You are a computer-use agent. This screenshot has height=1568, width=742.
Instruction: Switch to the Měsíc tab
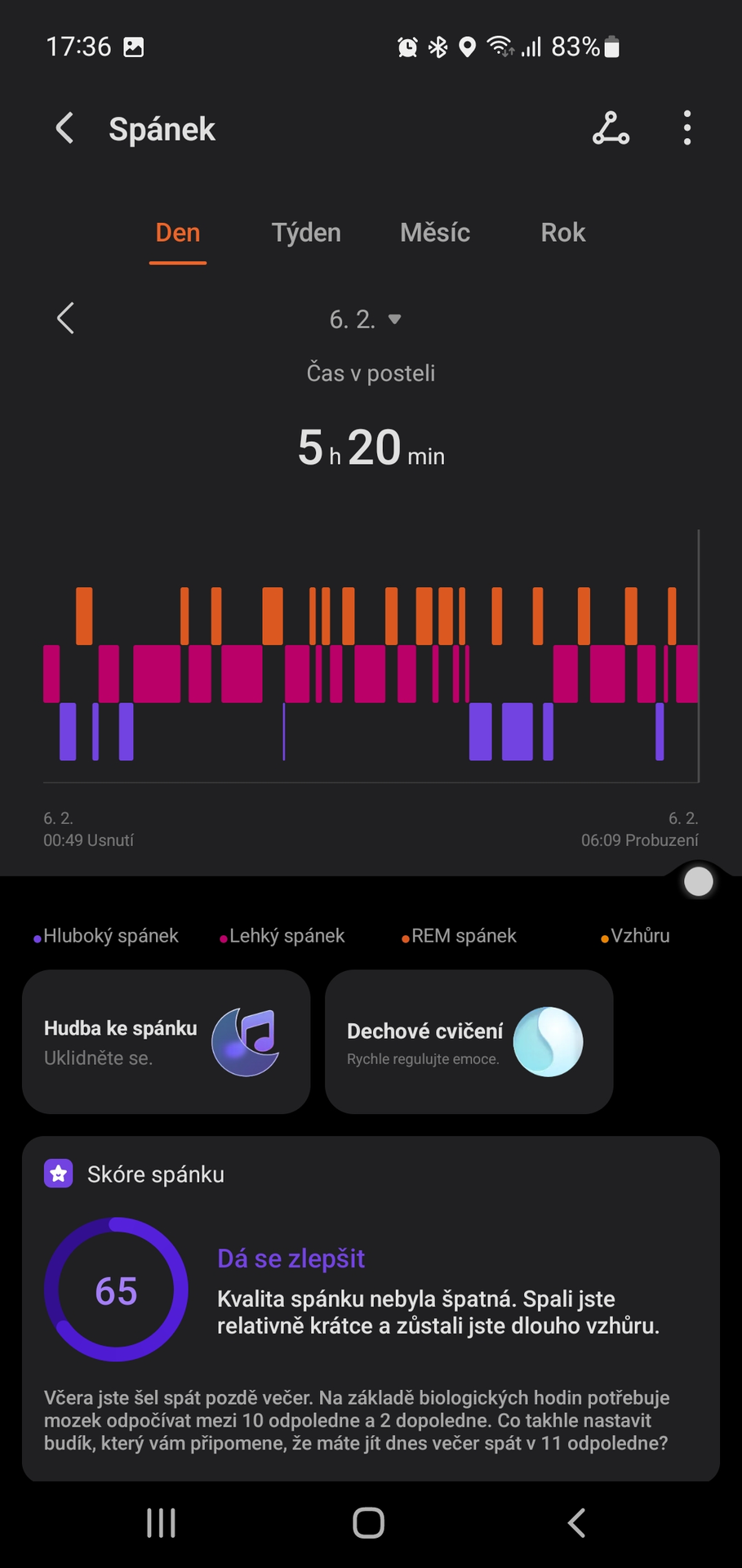click(x=435, y=233)
